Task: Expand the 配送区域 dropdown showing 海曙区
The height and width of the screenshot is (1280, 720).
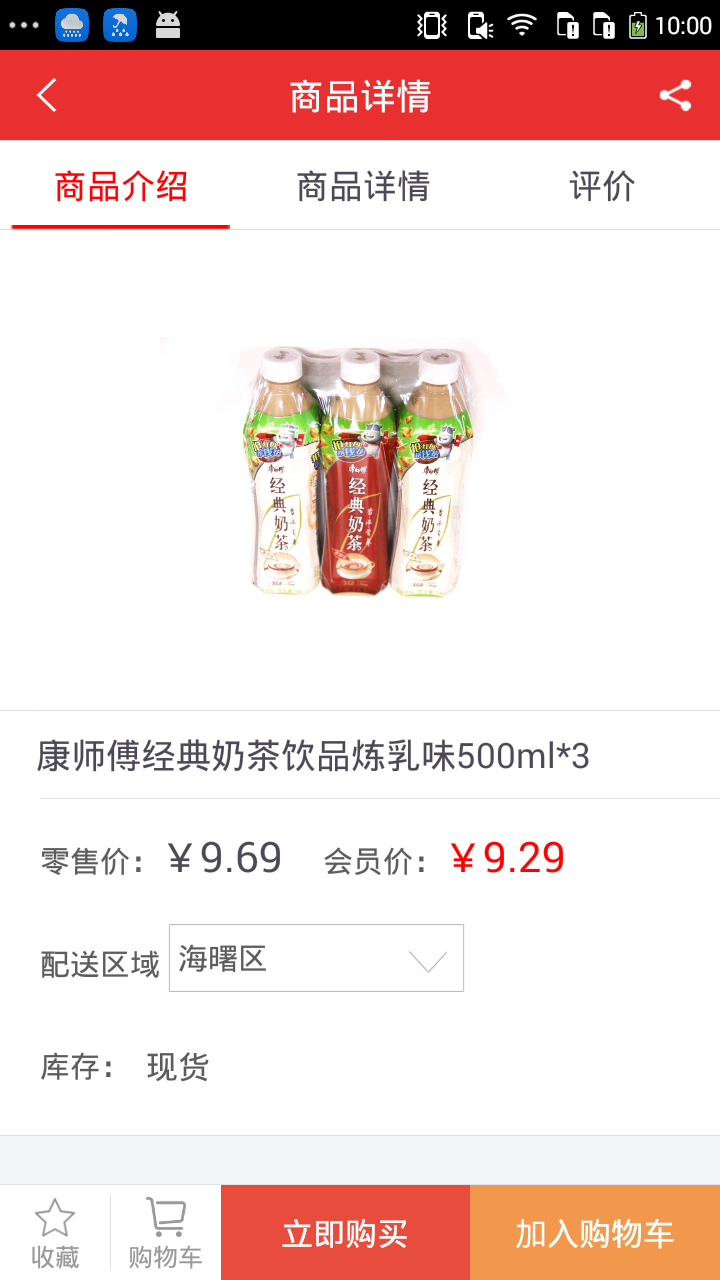Action: tap(316, 958)
